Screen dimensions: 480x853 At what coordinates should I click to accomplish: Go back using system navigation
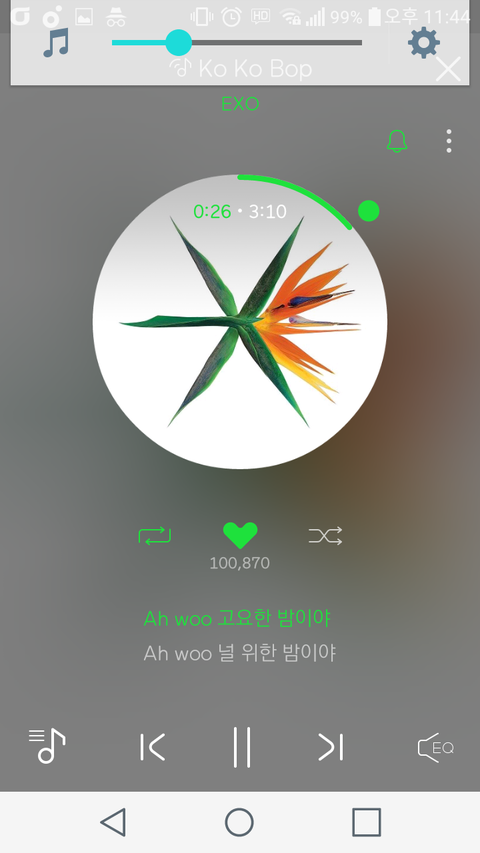[113, 821]
